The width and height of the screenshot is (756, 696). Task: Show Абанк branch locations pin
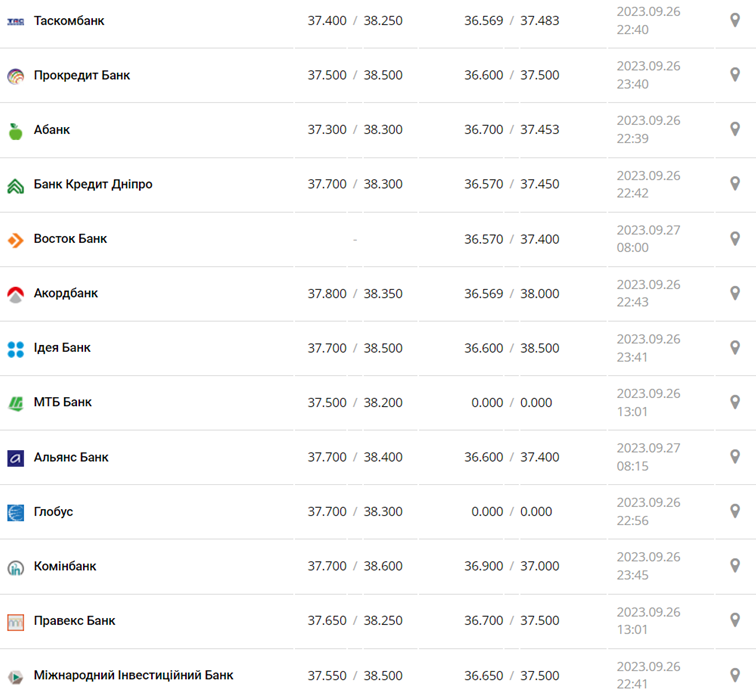tap(735, 129)
